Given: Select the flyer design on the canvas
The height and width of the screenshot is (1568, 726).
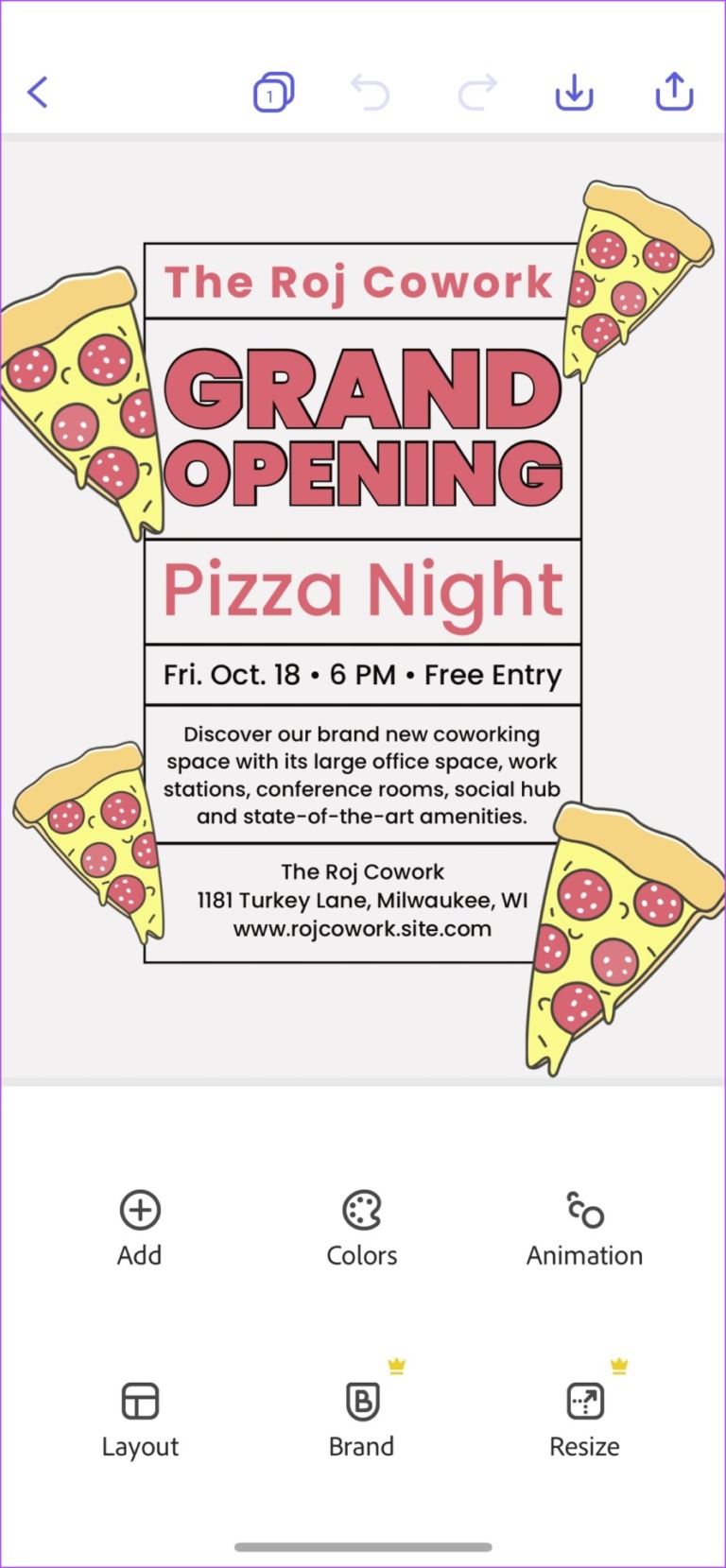Looking at the screenshot, I should (363, 605).
